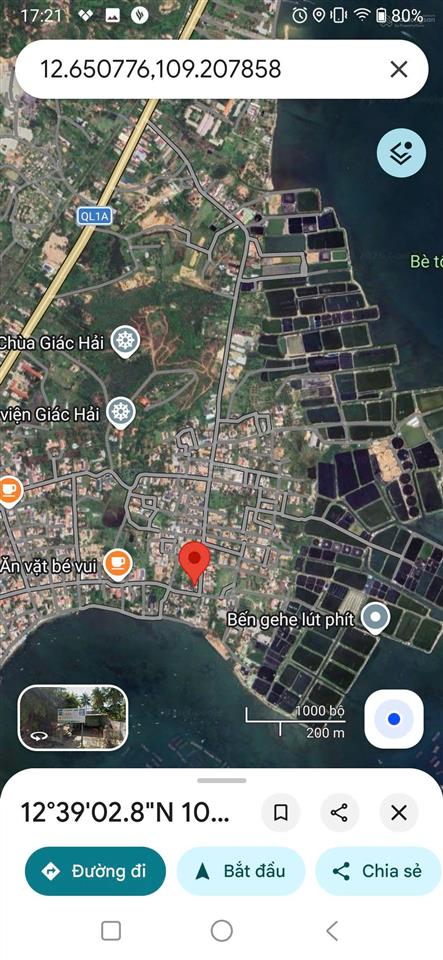Tap the Chia sẻ chip
443x960 pixels.
click(379, 871)
